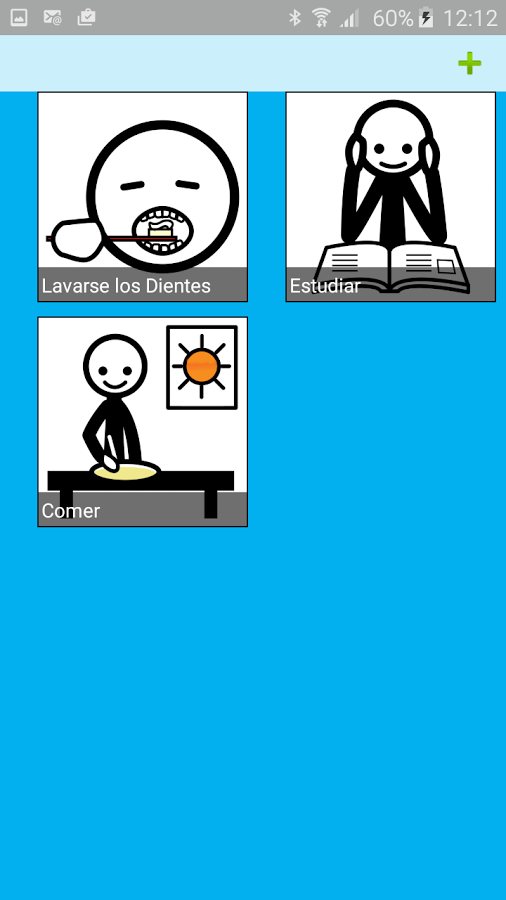
Task: Open the Lavarse los Dientes card
Action: [142, 197]
